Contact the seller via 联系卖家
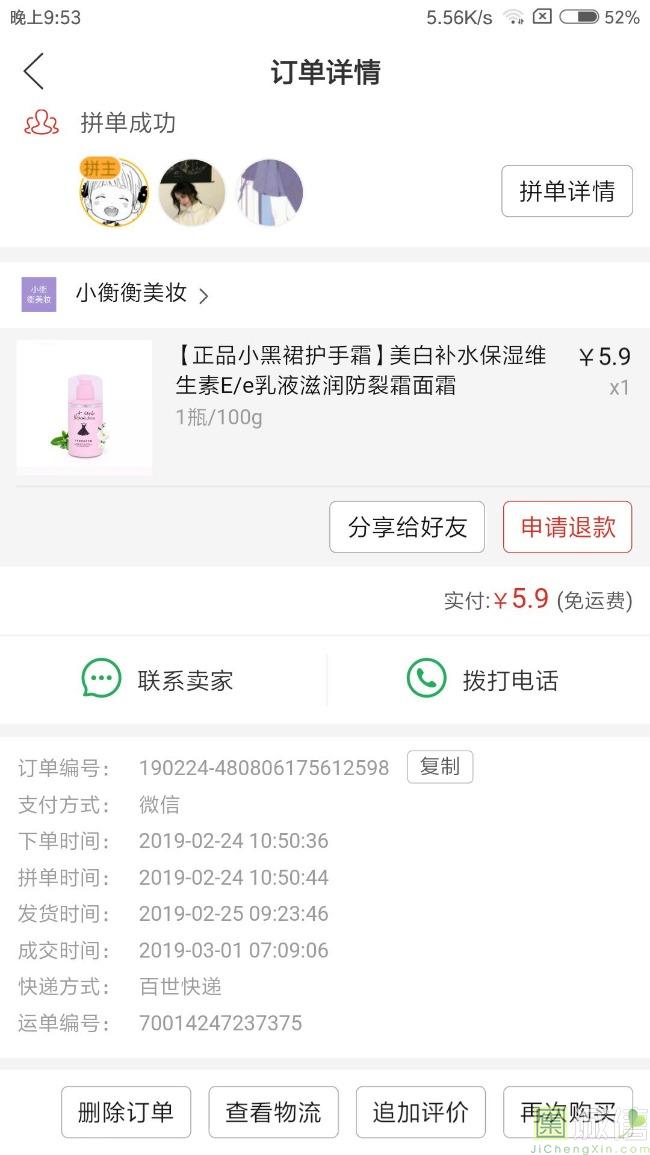The width and height of the screenshot is (650, 1155). pyautogui.click(x=158, y=680)
